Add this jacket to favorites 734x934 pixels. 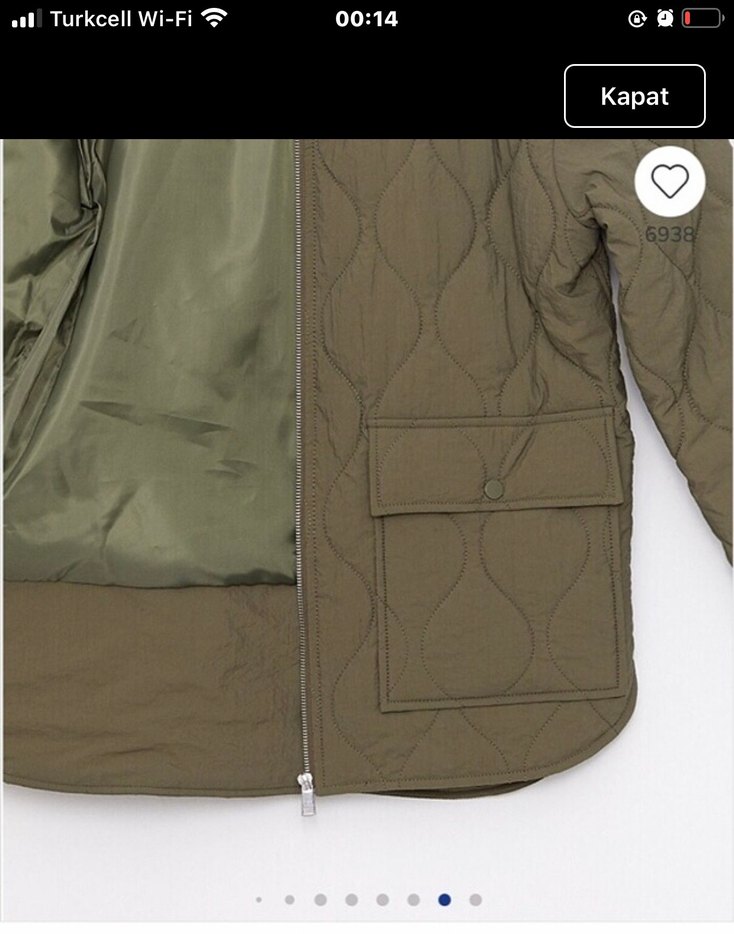669,182
